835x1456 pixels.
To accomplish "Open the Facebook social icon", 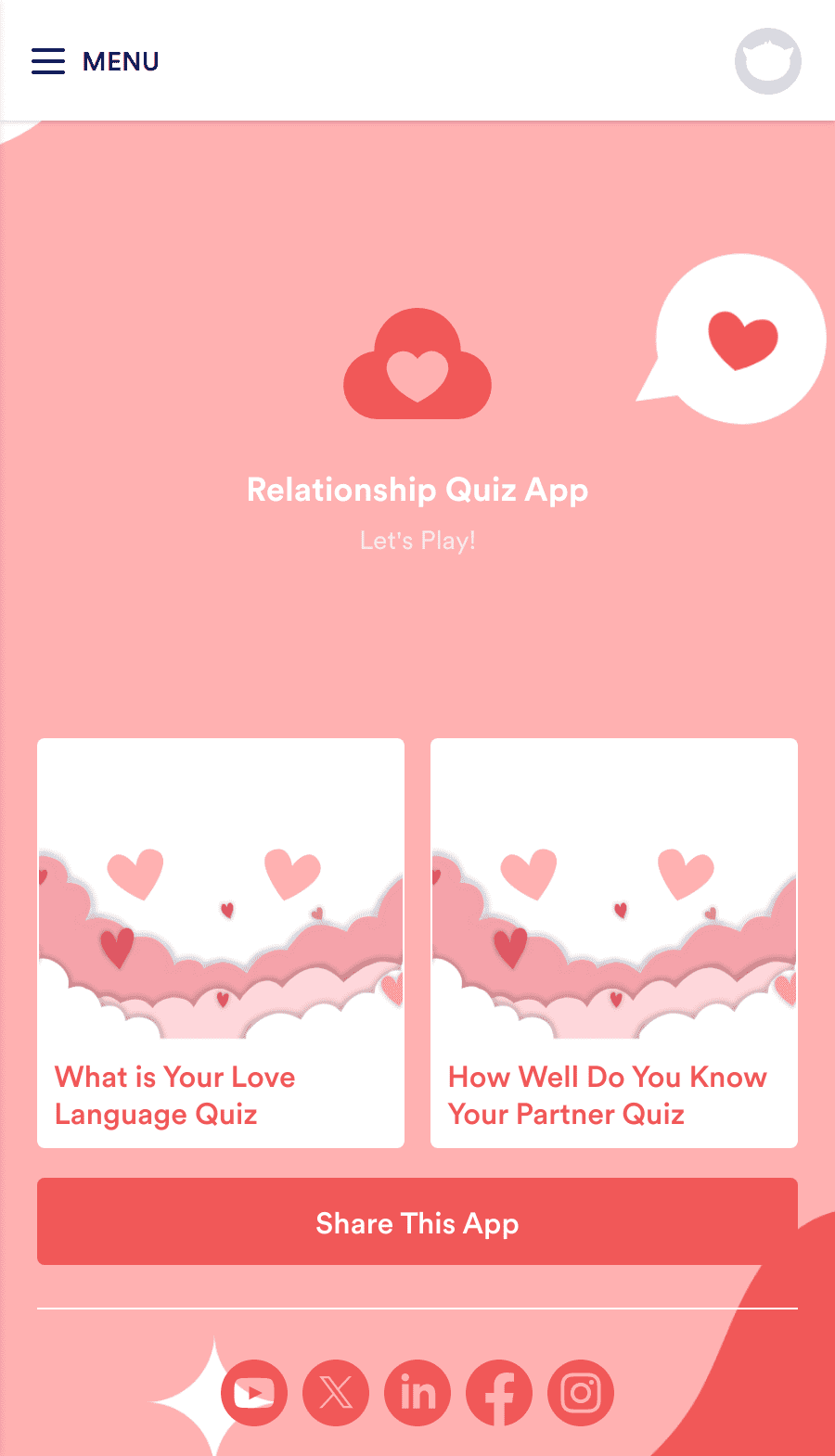I will [499, 1393].
